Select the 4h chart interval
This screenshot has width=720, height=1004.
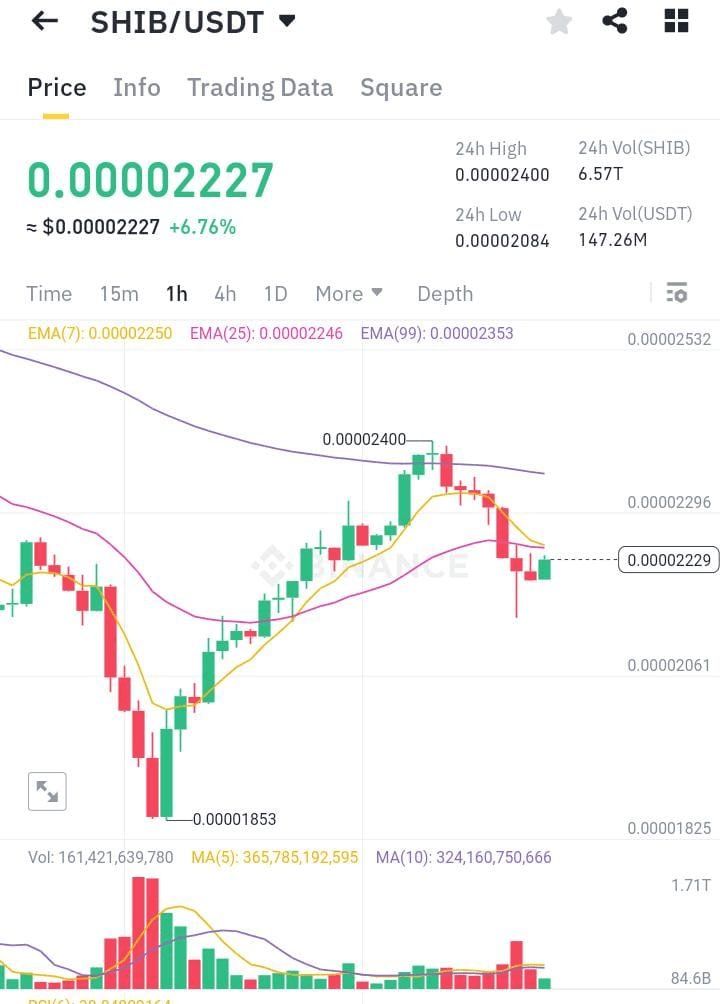tap(225, 294)
